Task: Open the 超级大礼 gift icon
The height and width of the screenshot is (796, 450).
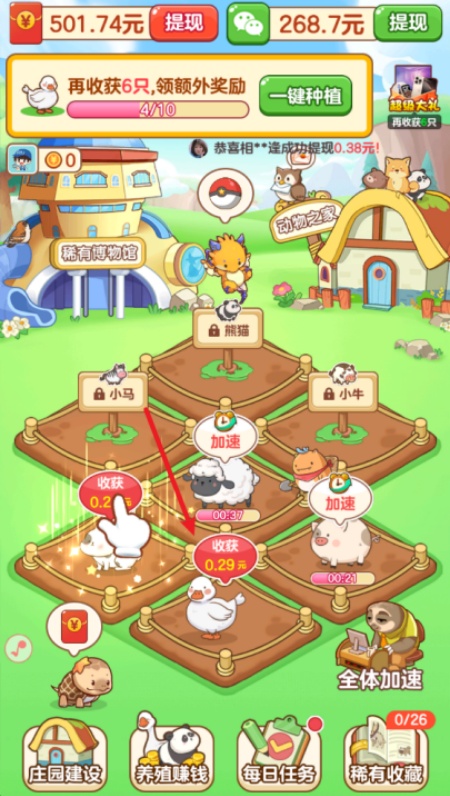Action: point(414,96)
